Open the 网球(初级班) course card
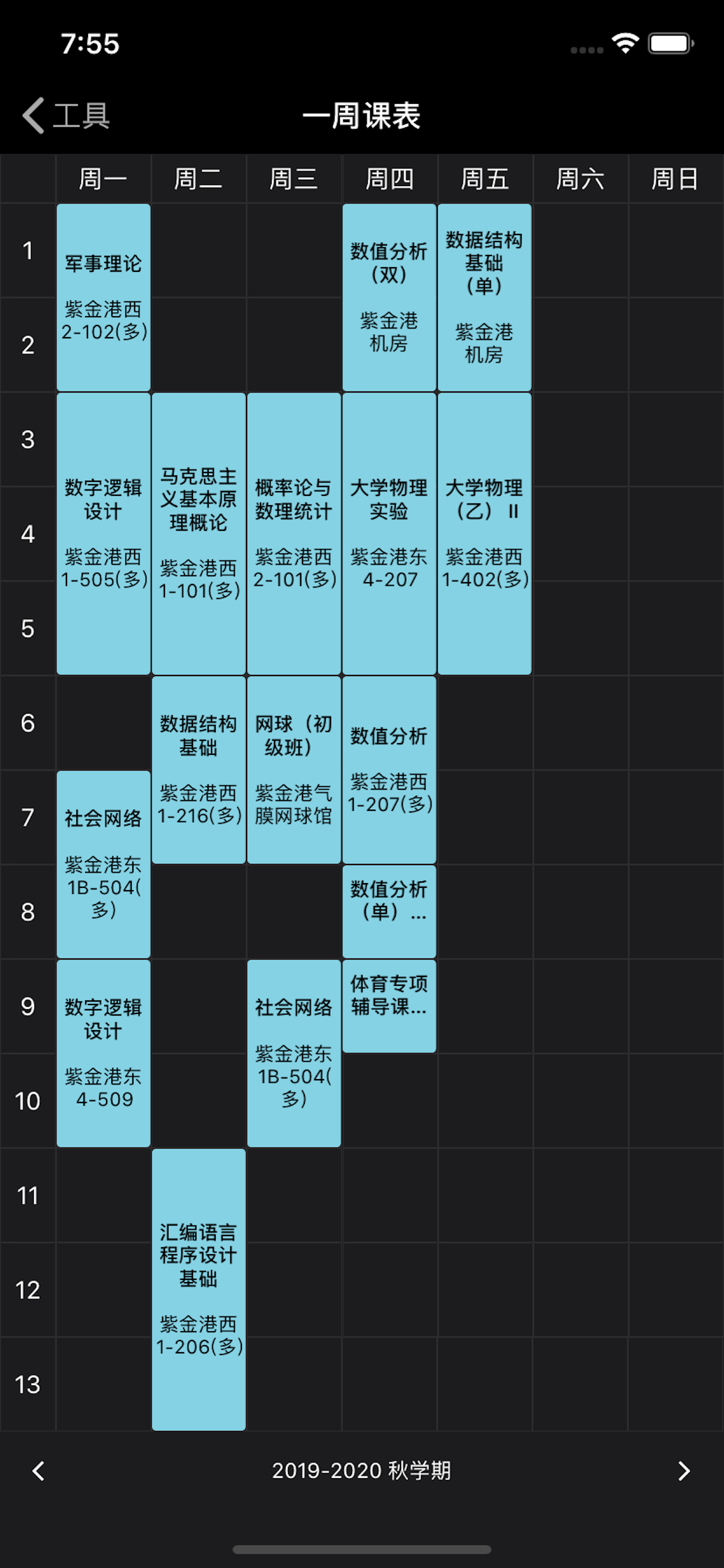Image resolution: width=724 pixels, height=1568 pixels. [294, 769]
